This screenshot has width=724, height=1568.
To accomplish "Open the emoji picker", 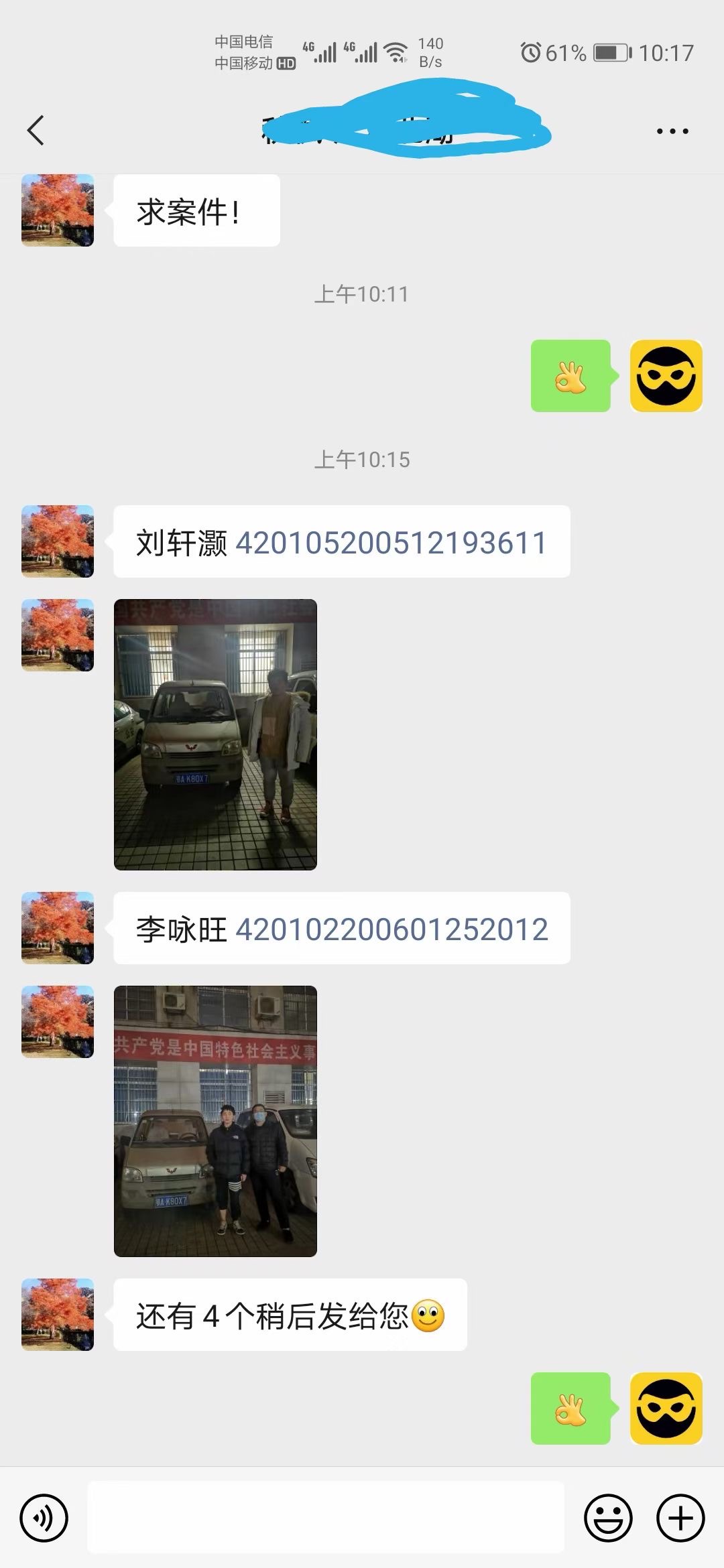I will point(608,1518).
